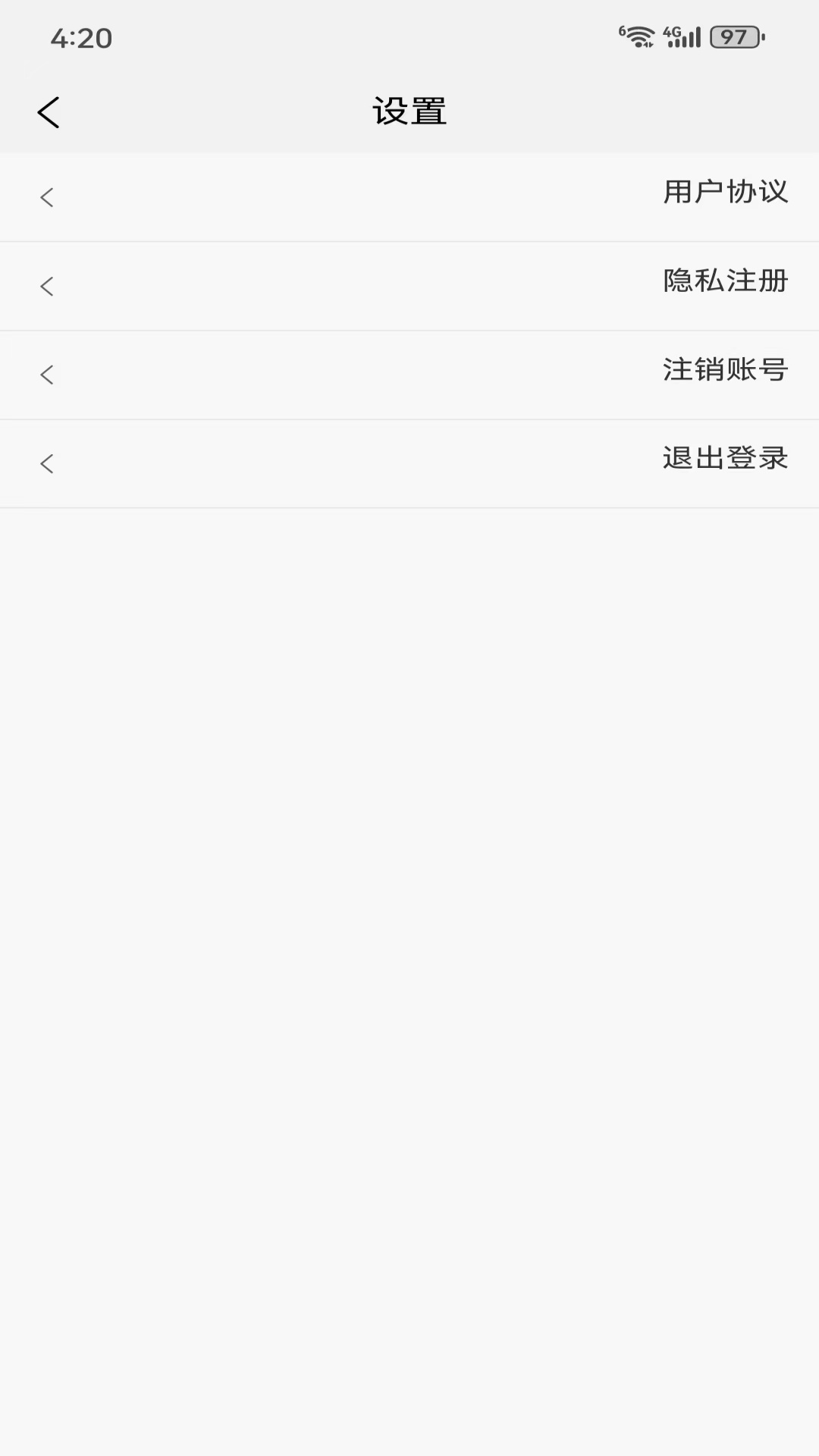Tap the back arrow icon
Image resolution: width=819 pixels, height=1456 pixels.
pos(49,111)
